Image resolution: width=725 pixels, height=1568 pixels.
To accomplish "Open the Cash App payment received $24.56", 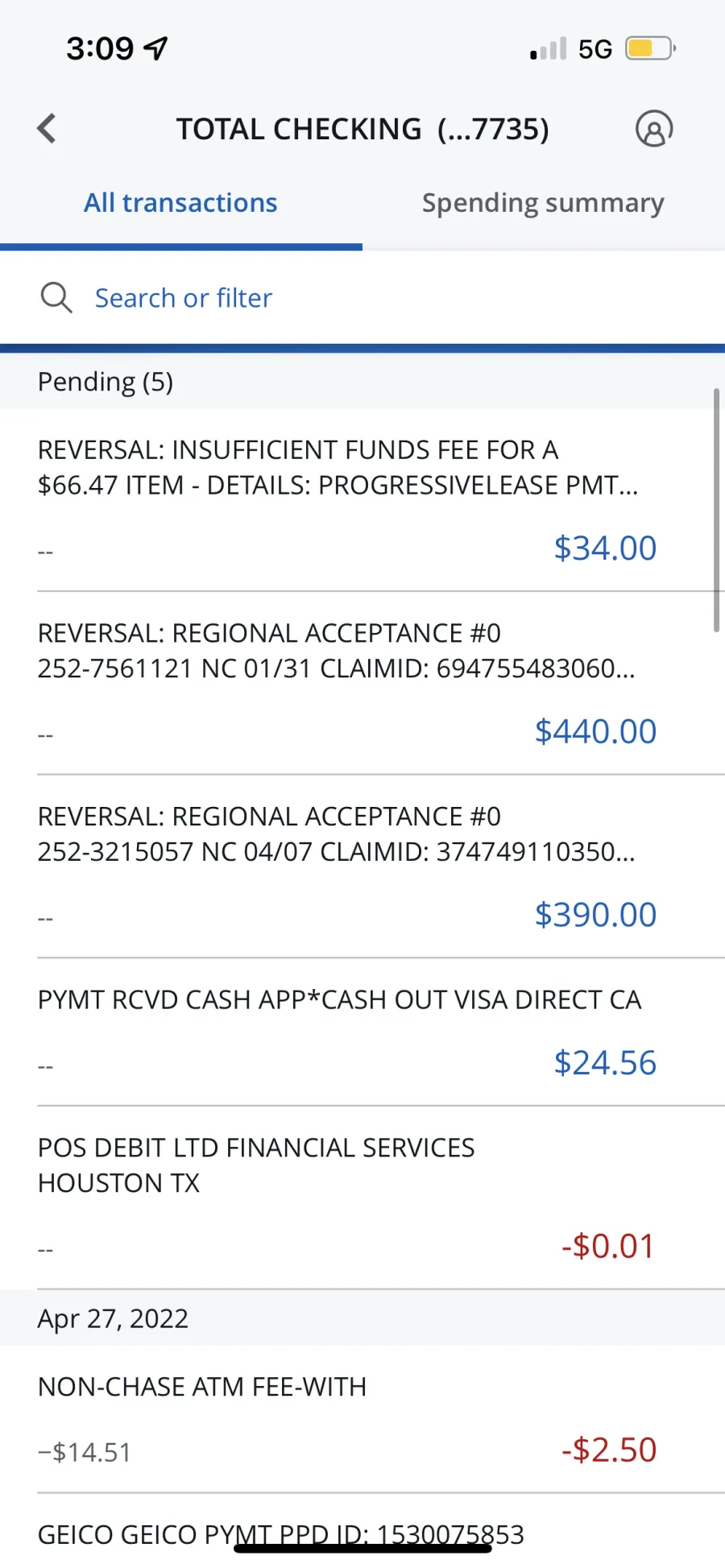I will [362, 1032].
